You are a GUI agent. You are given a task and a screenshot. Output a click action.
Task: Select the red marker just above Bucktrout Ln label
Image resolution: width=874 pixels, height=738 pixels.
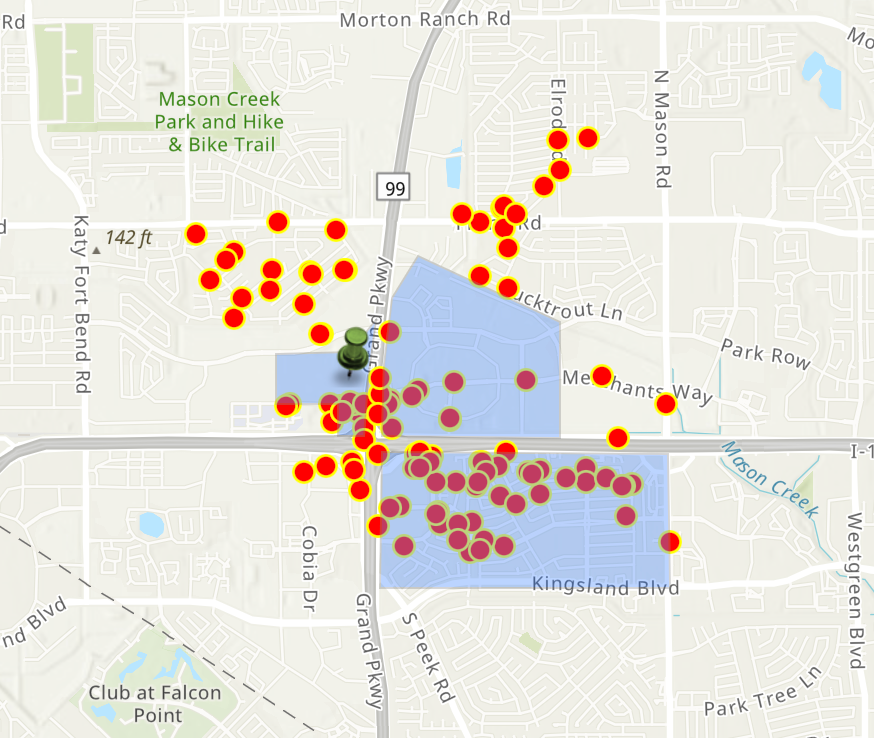[508, 288]
